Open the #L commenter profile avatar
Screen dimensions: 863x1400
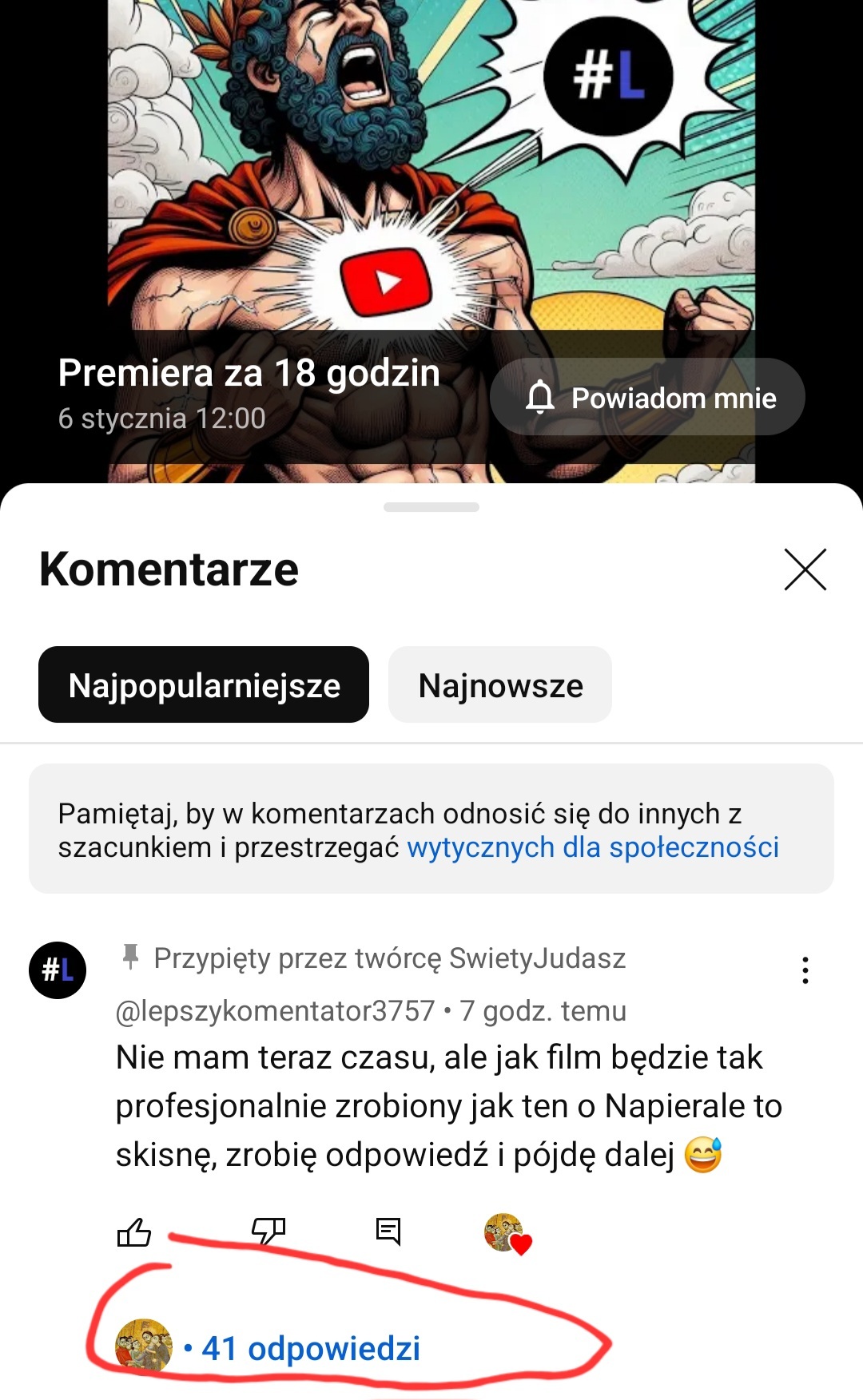pos(58,970)
